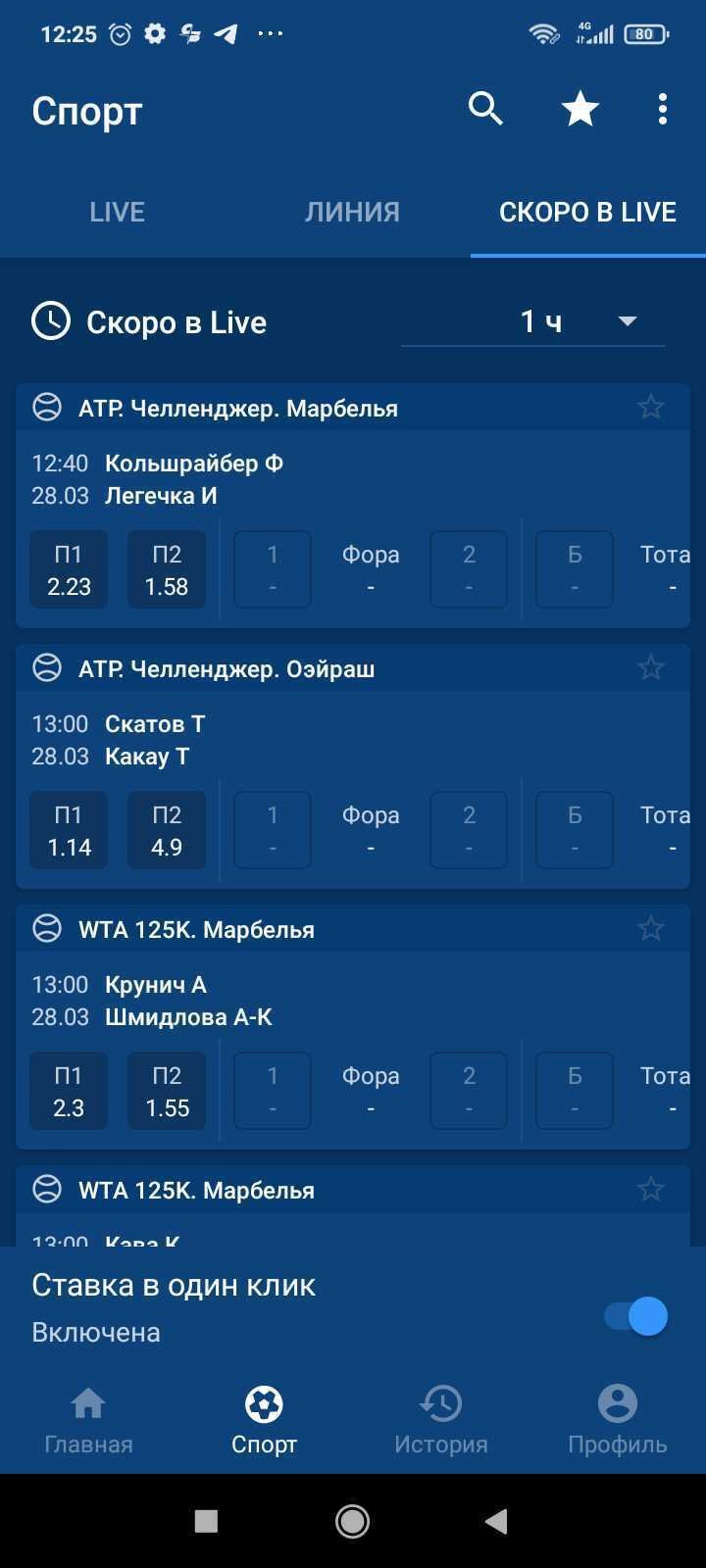Image resolution: width=706 pixels, height=1568 pixels.
Task: Open the Профиль tab
Action: coord(617,1419)
